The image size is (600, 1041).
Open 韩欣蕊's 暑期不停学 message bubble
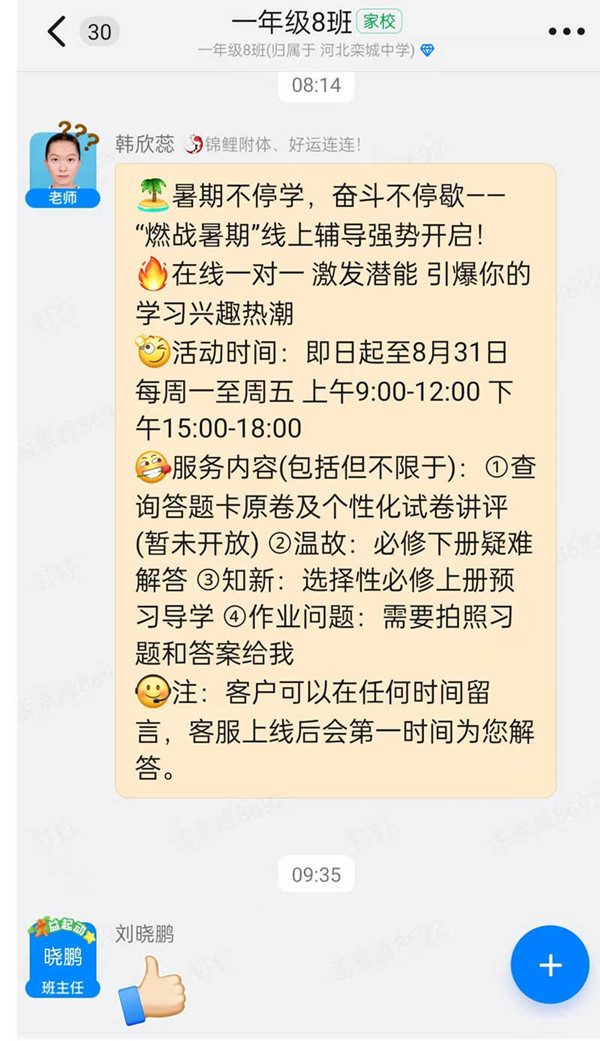[335, 480]
